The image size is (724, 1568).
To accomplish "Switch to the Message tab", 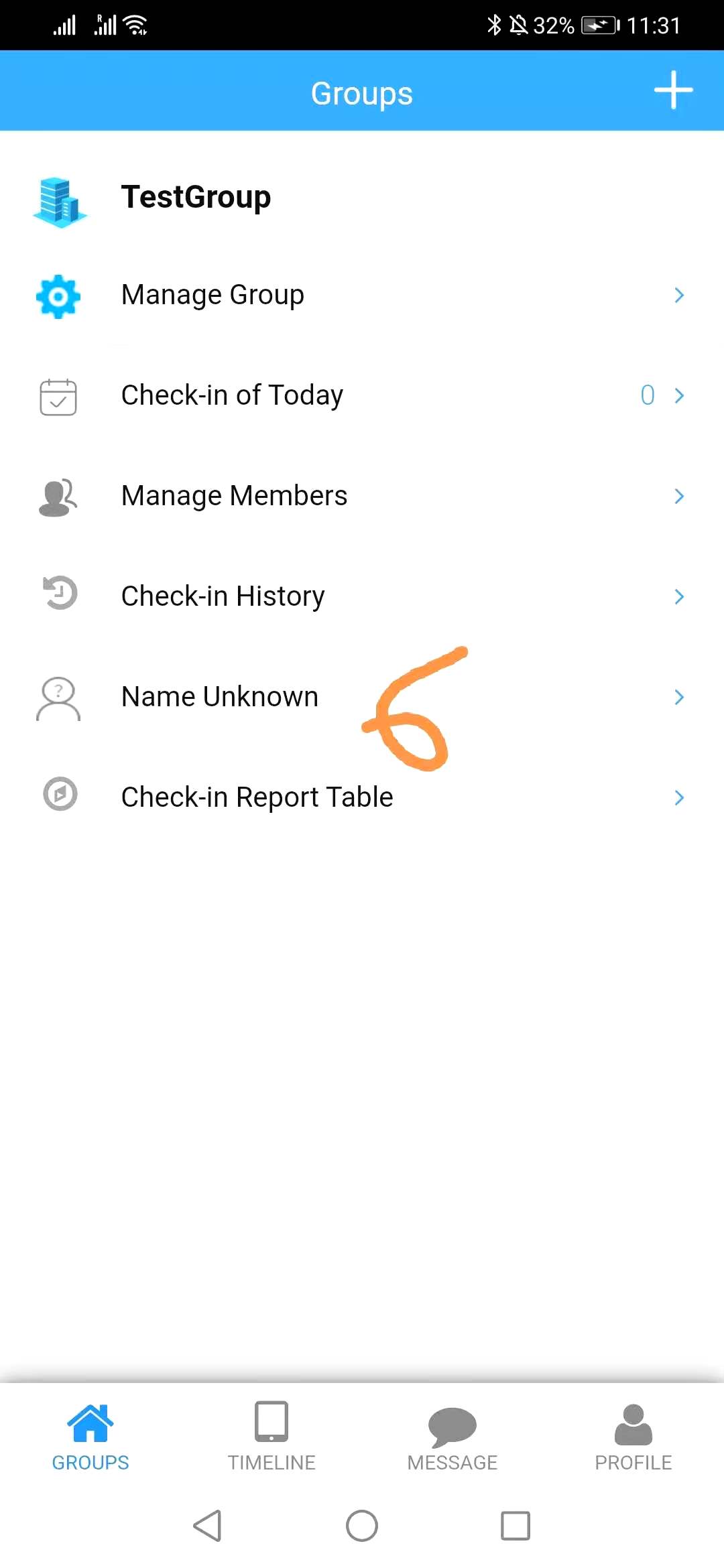I will click(x=452, y=1436).
